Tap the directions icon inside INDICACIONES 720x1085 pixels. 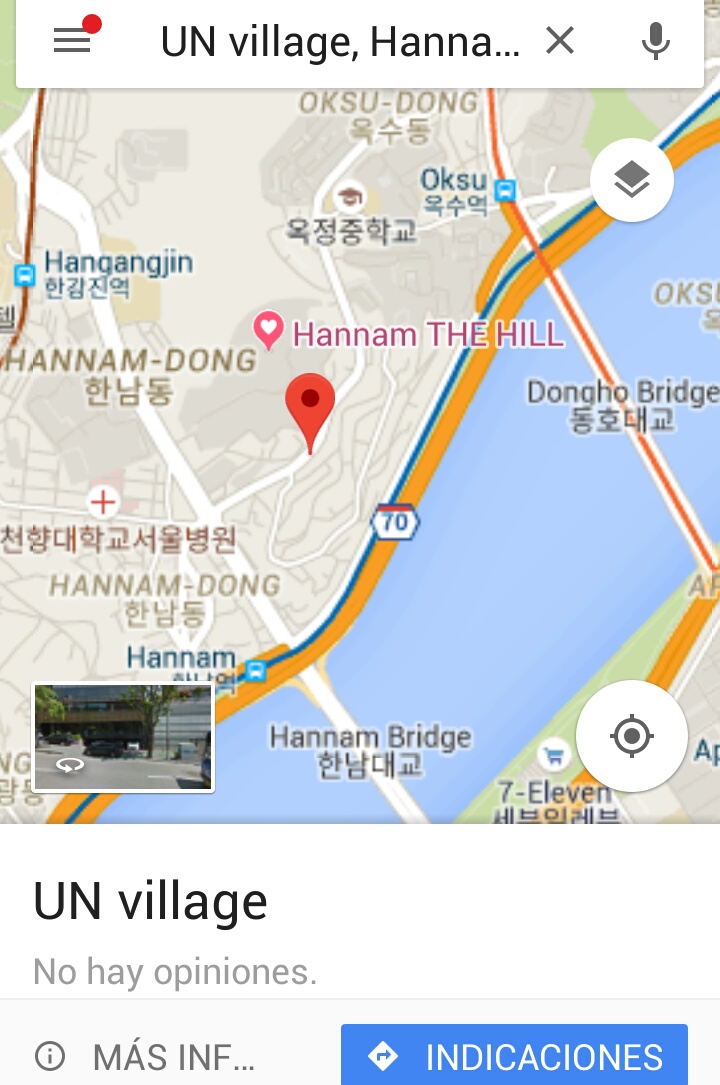[387, 1056]
